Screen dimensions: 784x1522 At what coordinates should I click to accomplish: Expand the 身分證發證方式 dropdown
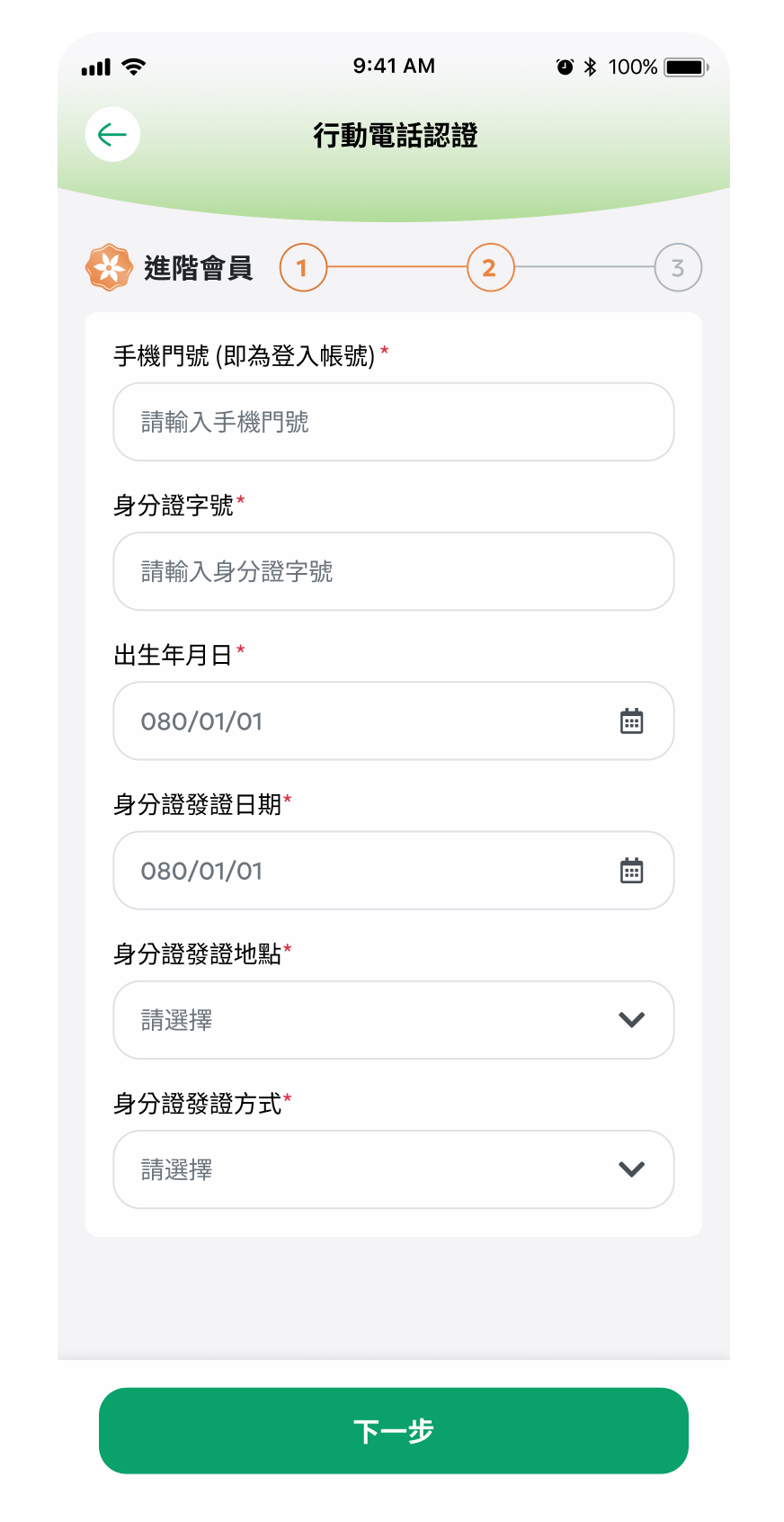393,1169
